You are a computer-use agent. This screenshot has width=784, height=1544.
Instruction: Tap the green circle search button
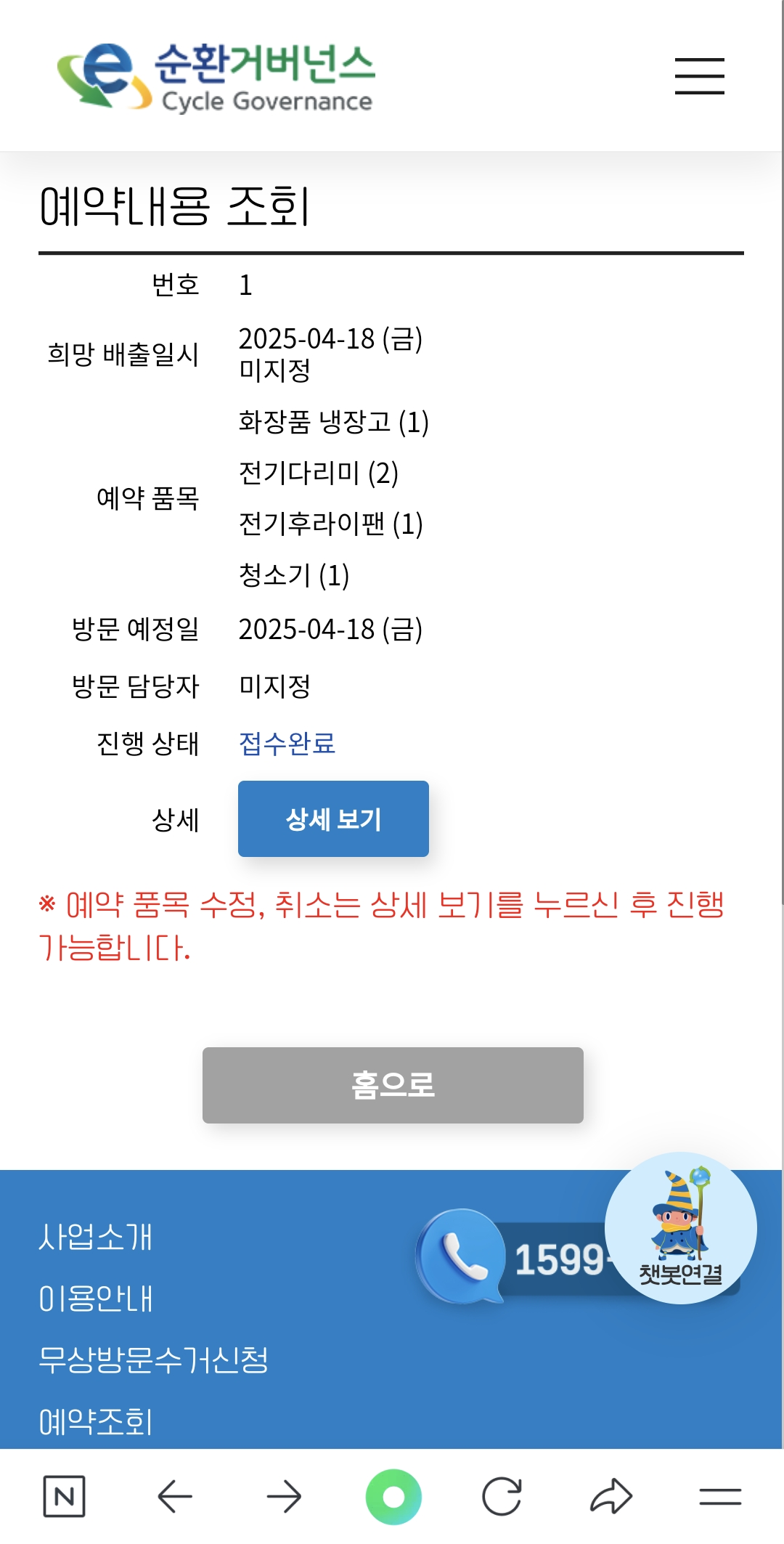coord(393,1496)
